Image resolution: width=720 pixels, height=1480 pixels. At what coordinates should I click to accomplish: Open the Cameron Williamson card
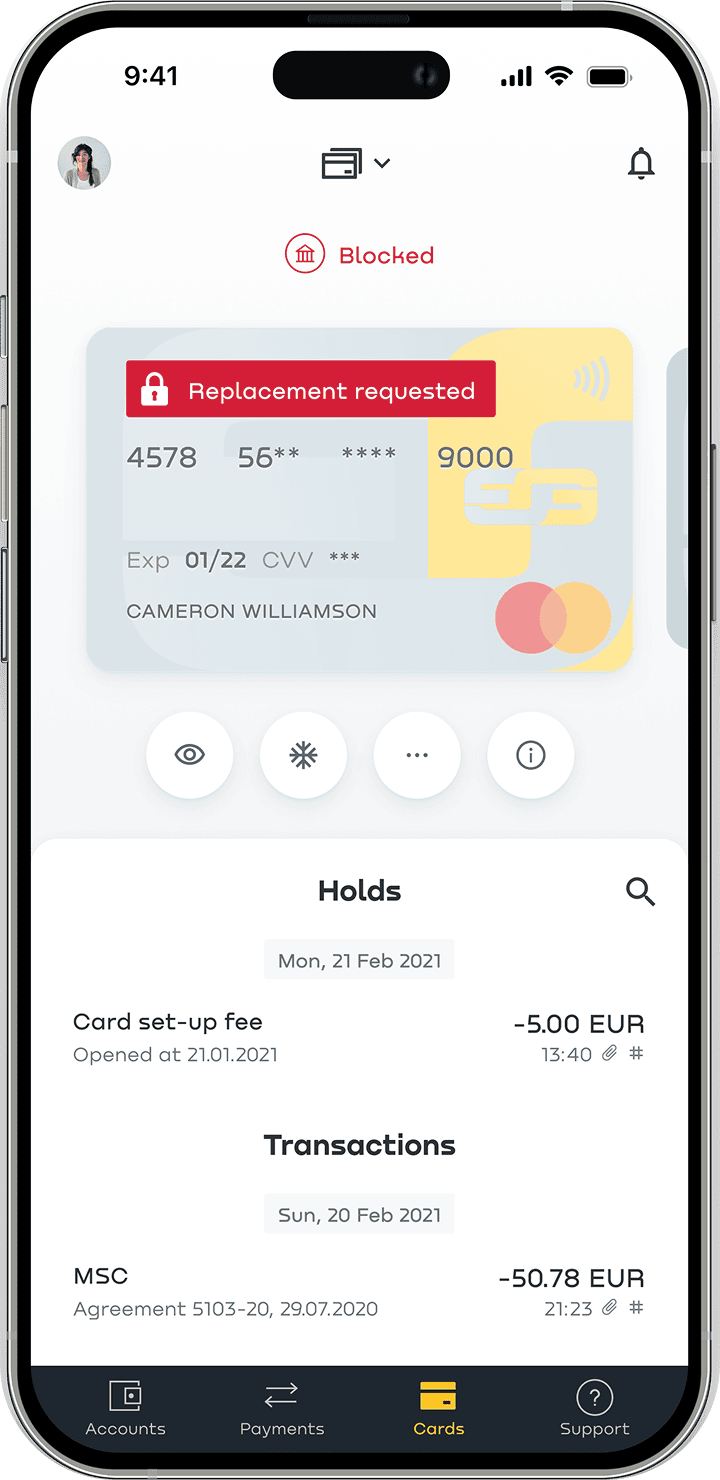click(x=359, y=500)
